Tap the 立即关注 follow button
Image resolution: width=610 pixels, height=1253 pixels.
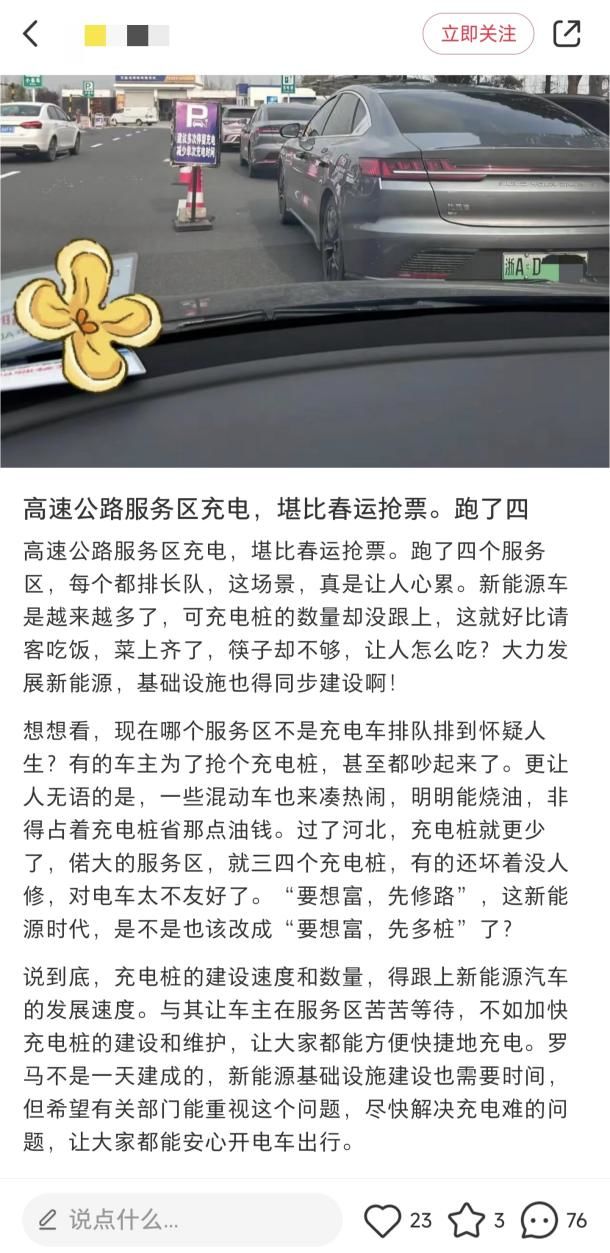click(x=478, y=34)
